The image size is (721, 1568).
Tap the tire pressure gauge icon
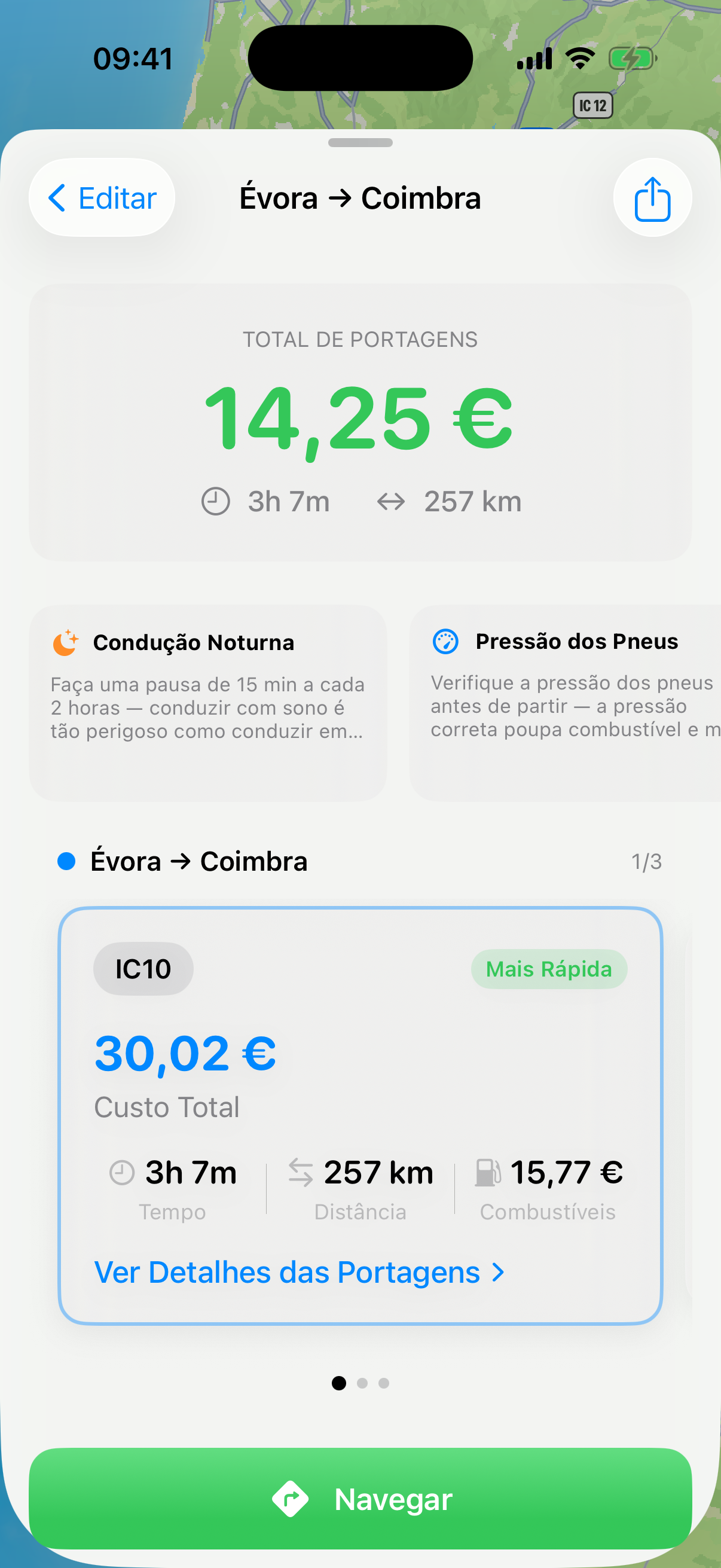(446, 642)
